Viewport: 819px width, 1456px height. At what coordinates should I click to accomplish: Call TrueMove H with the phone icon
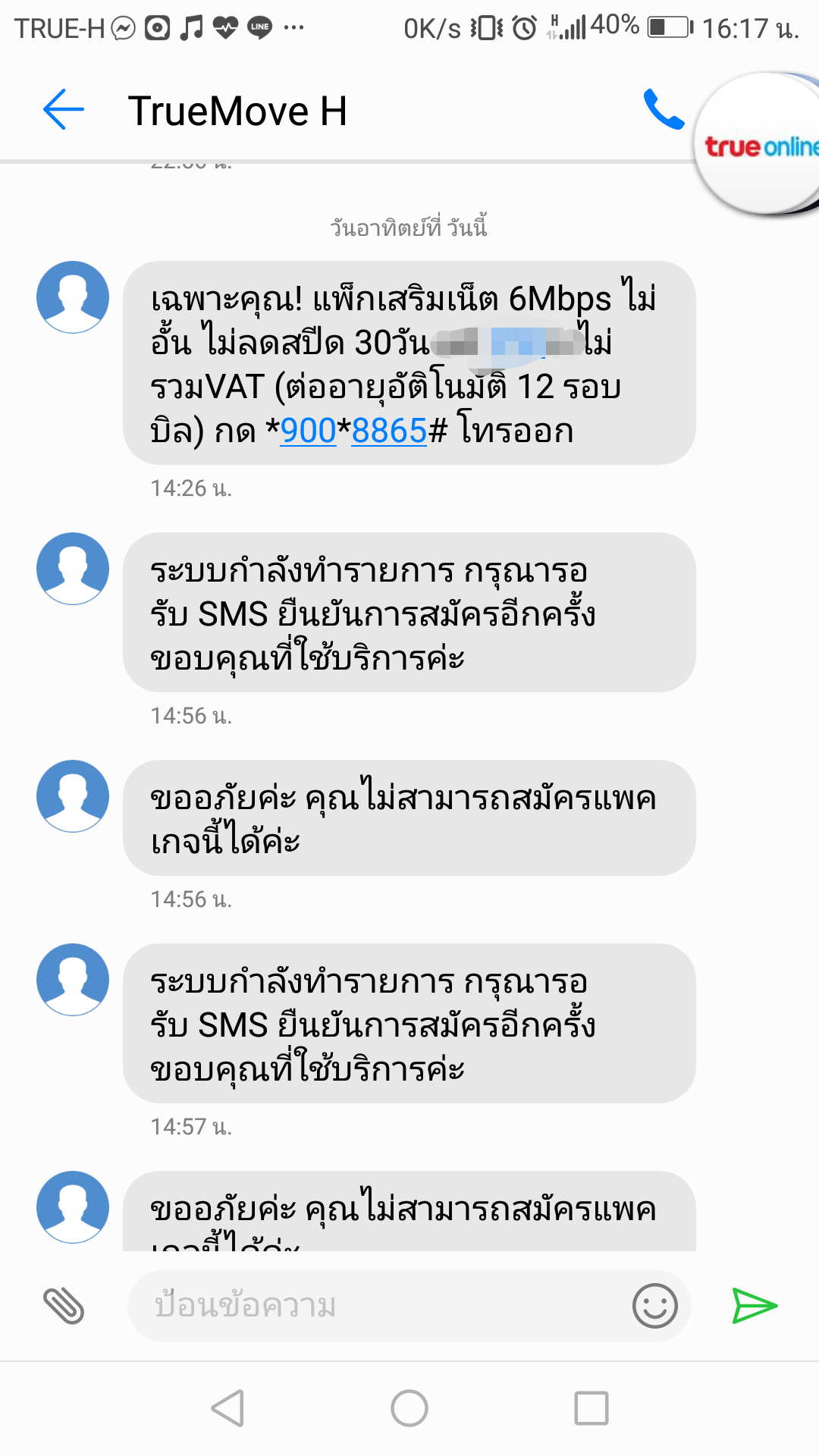663,109
